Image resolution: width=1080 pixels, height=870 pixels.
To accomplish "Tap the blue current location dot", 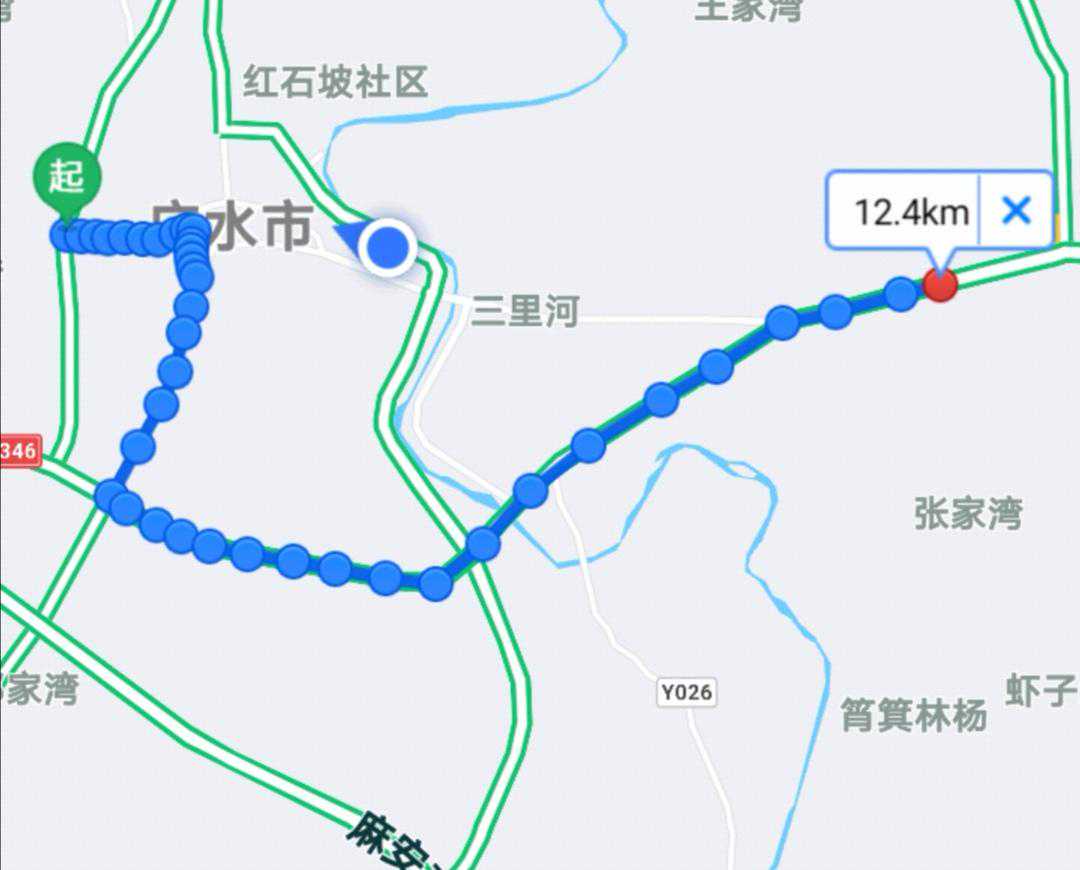I will click(387, 246).
